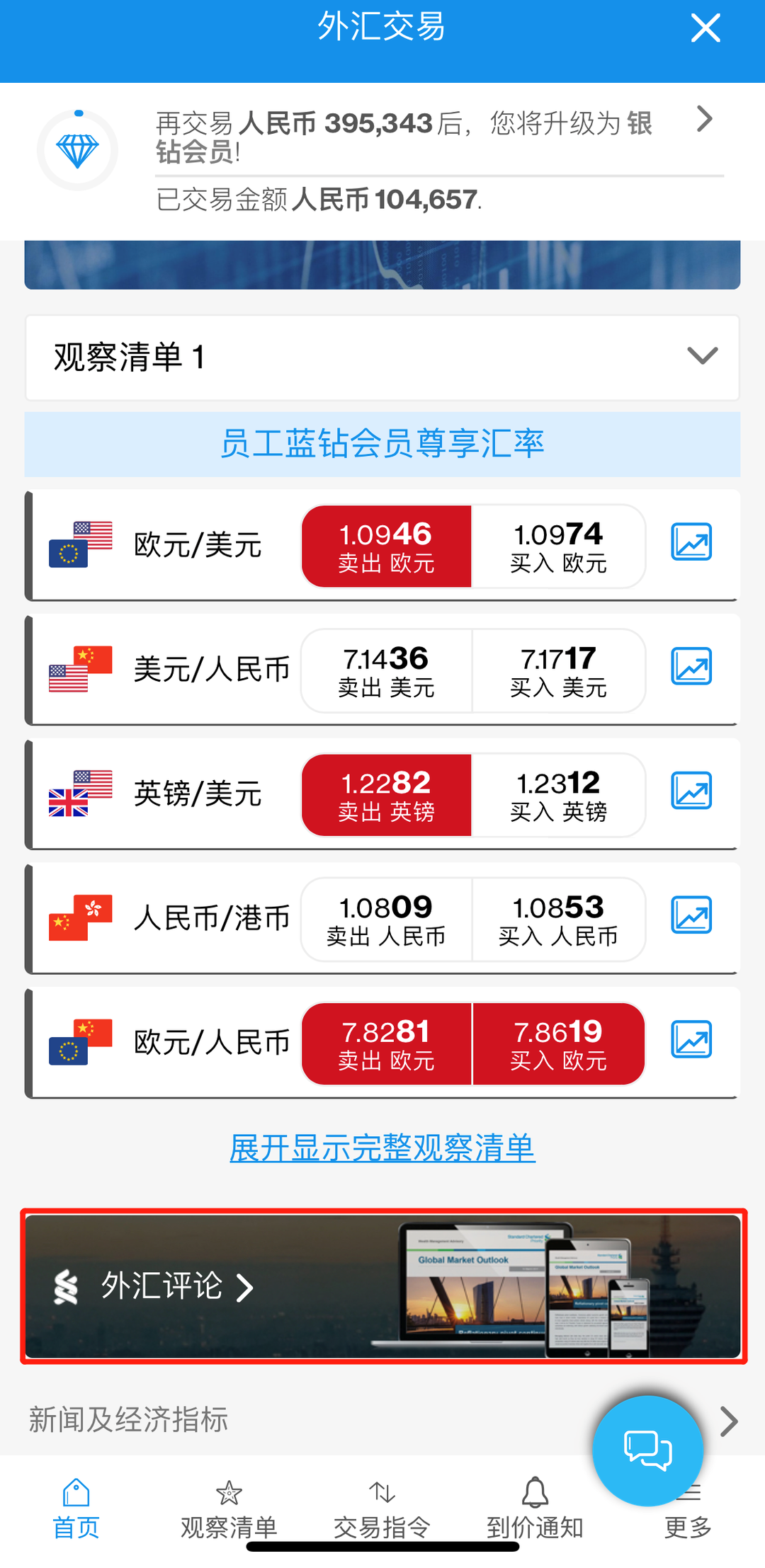Open the 人民币/港币 chart icon

(691, 915)
